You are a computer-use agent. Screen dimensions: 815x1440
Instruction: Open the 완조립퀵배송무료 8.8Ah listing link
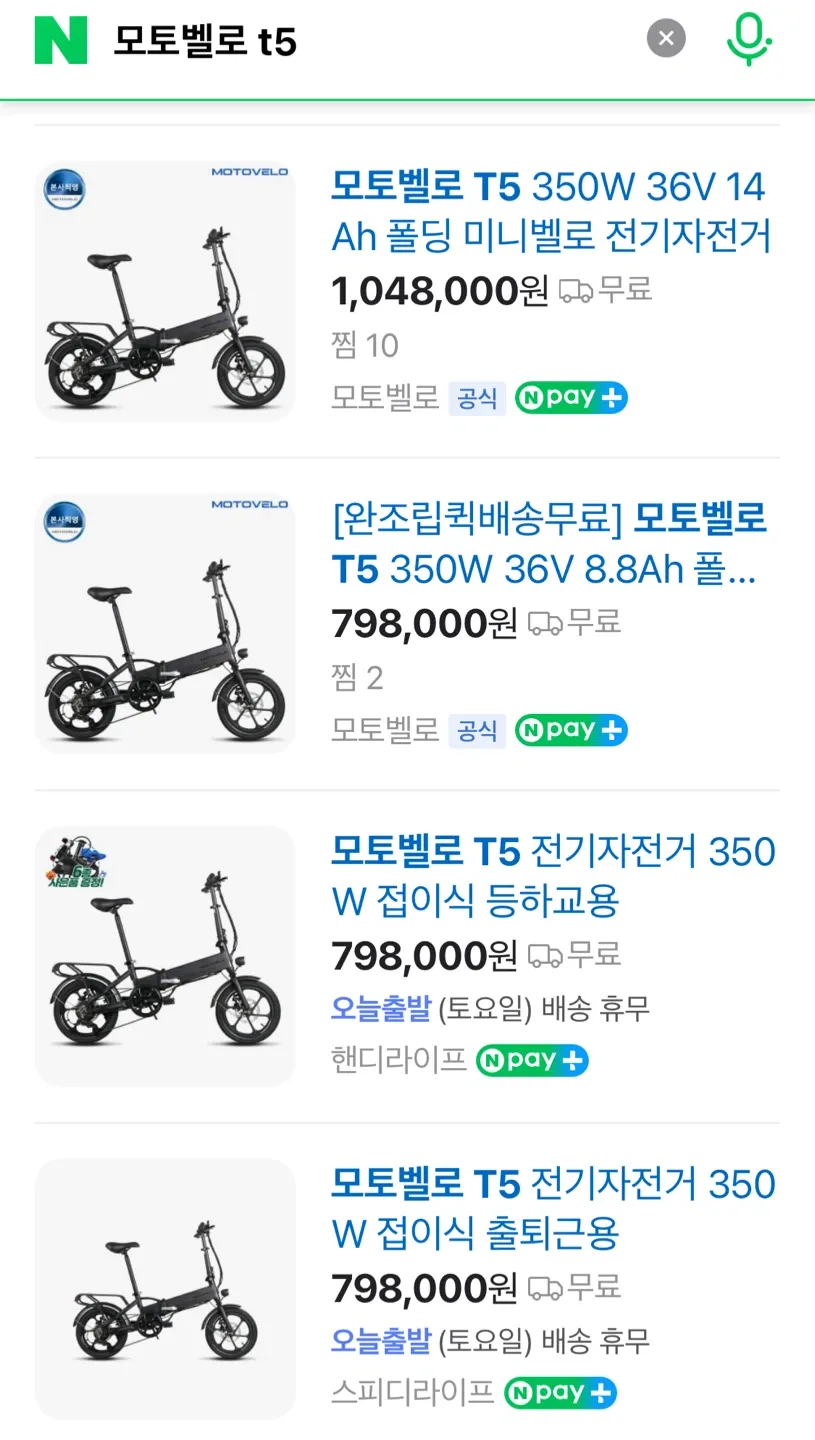tap(549, 544)
